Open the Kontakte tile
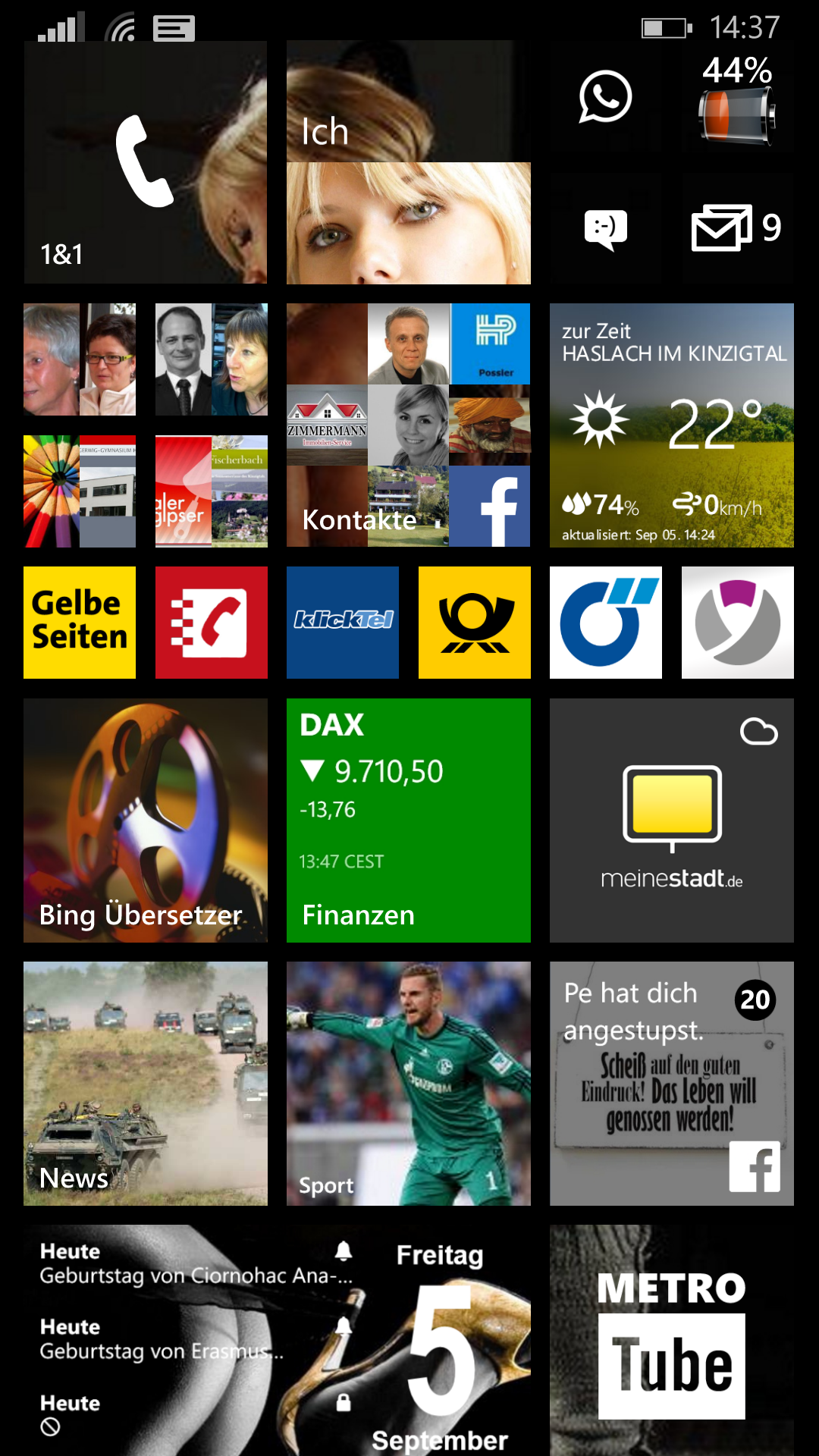The image size is (819, 1456). click(408, 425)
